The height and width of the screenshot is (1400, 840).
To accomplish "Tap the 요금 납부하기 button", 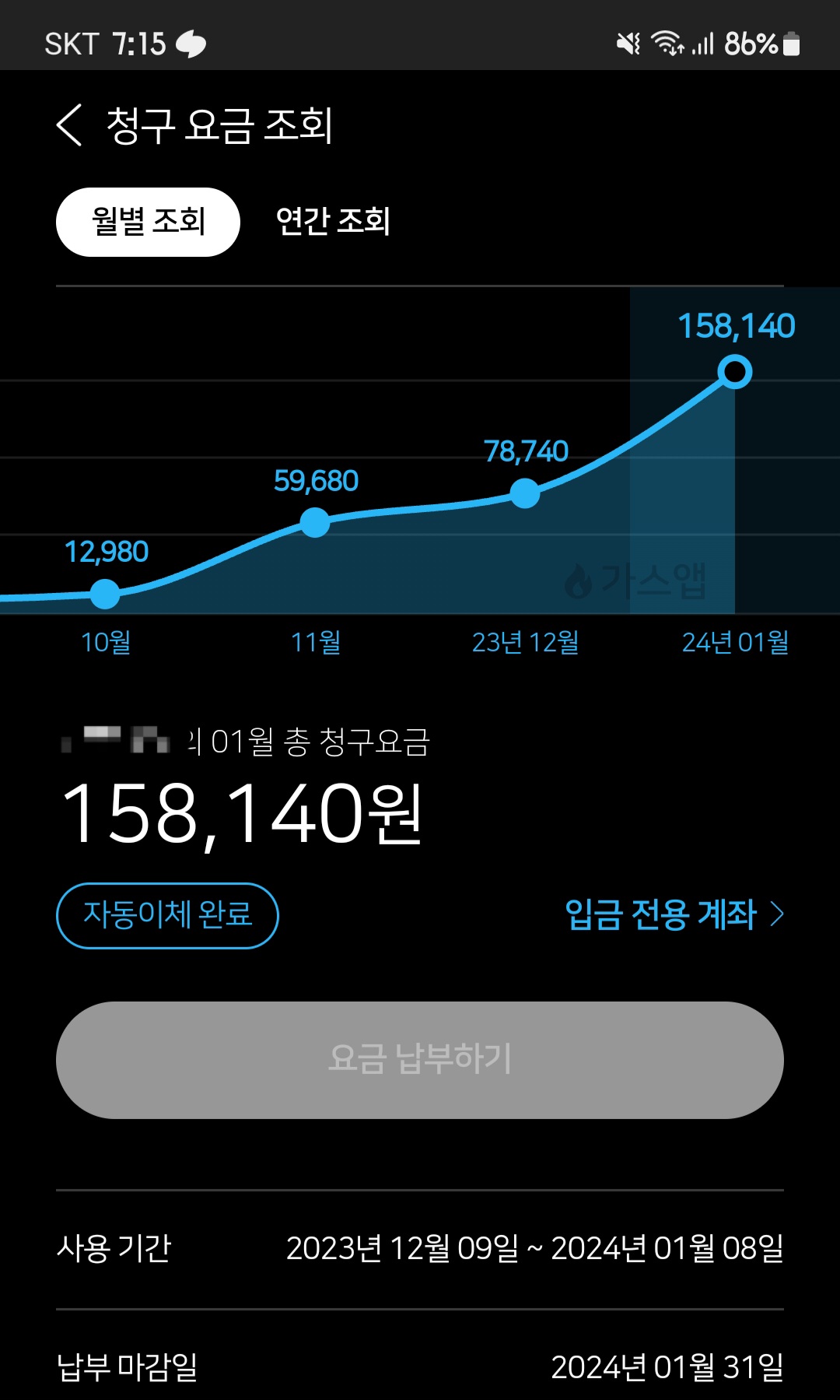I will 420,1060.
